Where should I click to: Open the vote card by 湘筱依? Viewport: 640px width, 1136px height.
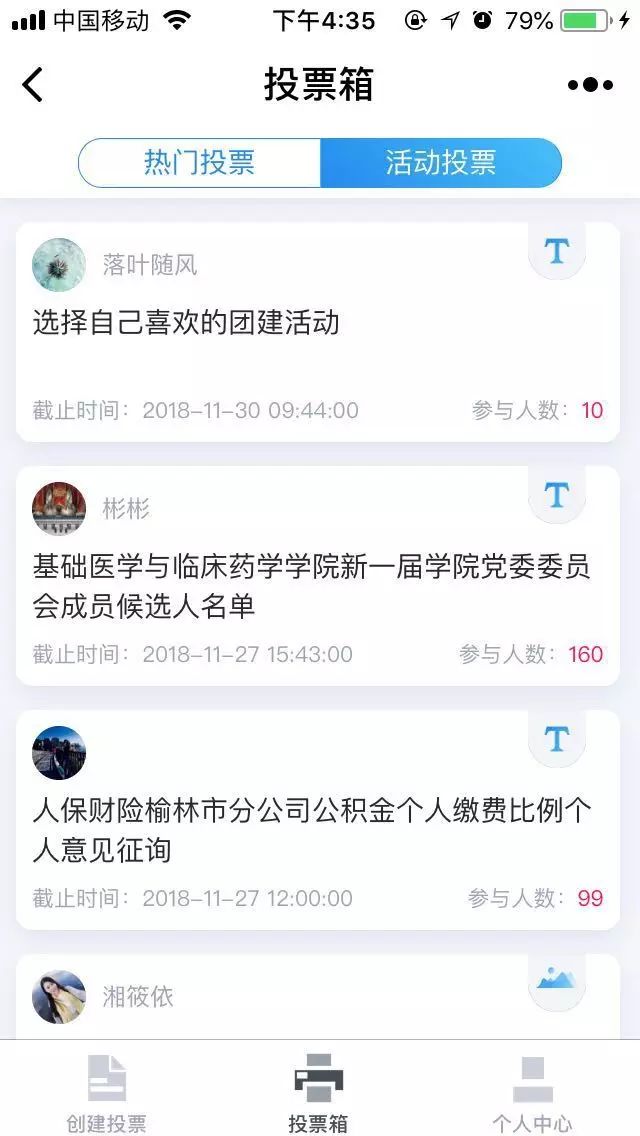[x=318, y=997]
